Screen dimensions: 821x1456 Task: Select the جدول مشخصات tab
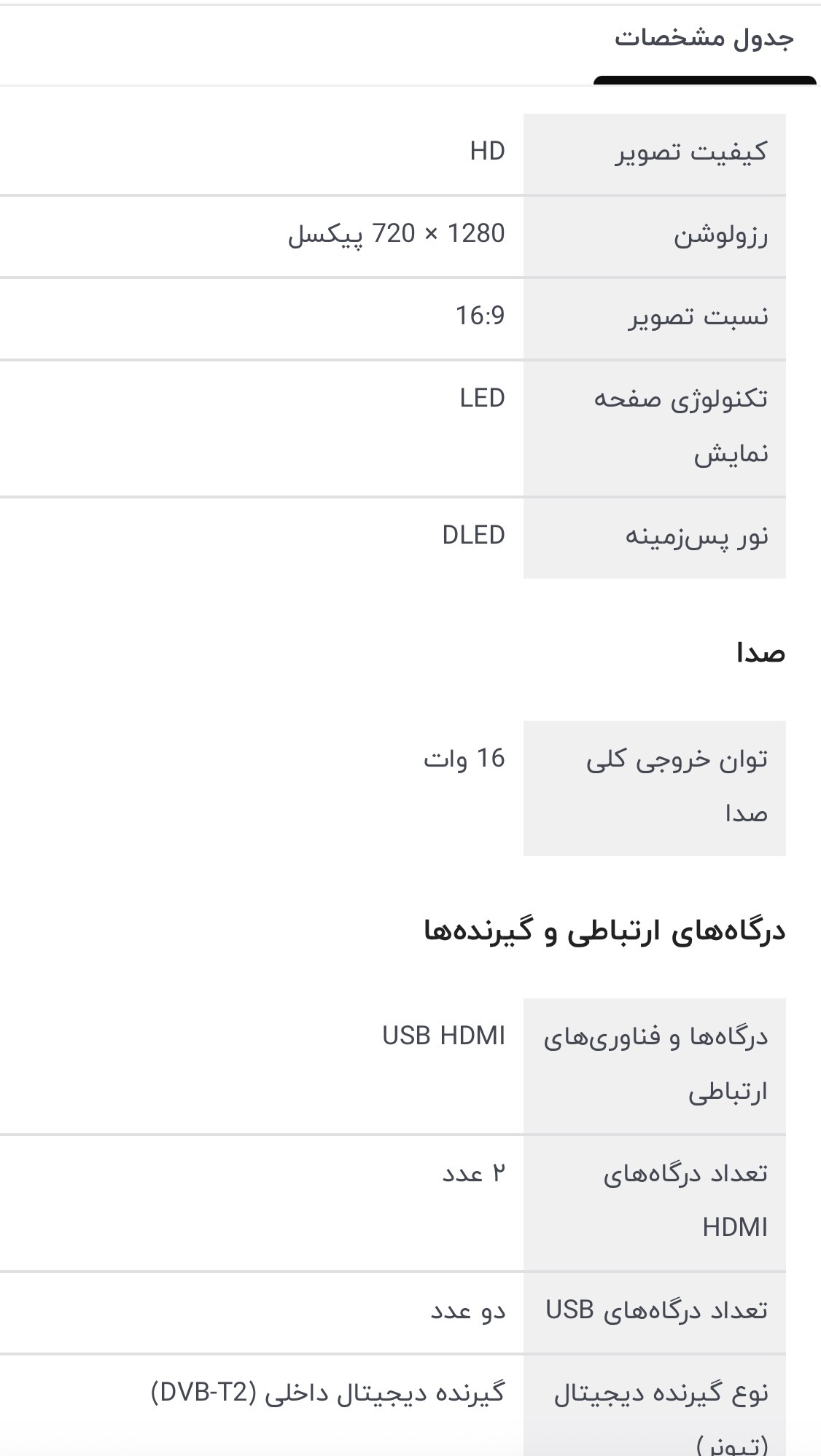pyautogui.click(x=704, y=39)
